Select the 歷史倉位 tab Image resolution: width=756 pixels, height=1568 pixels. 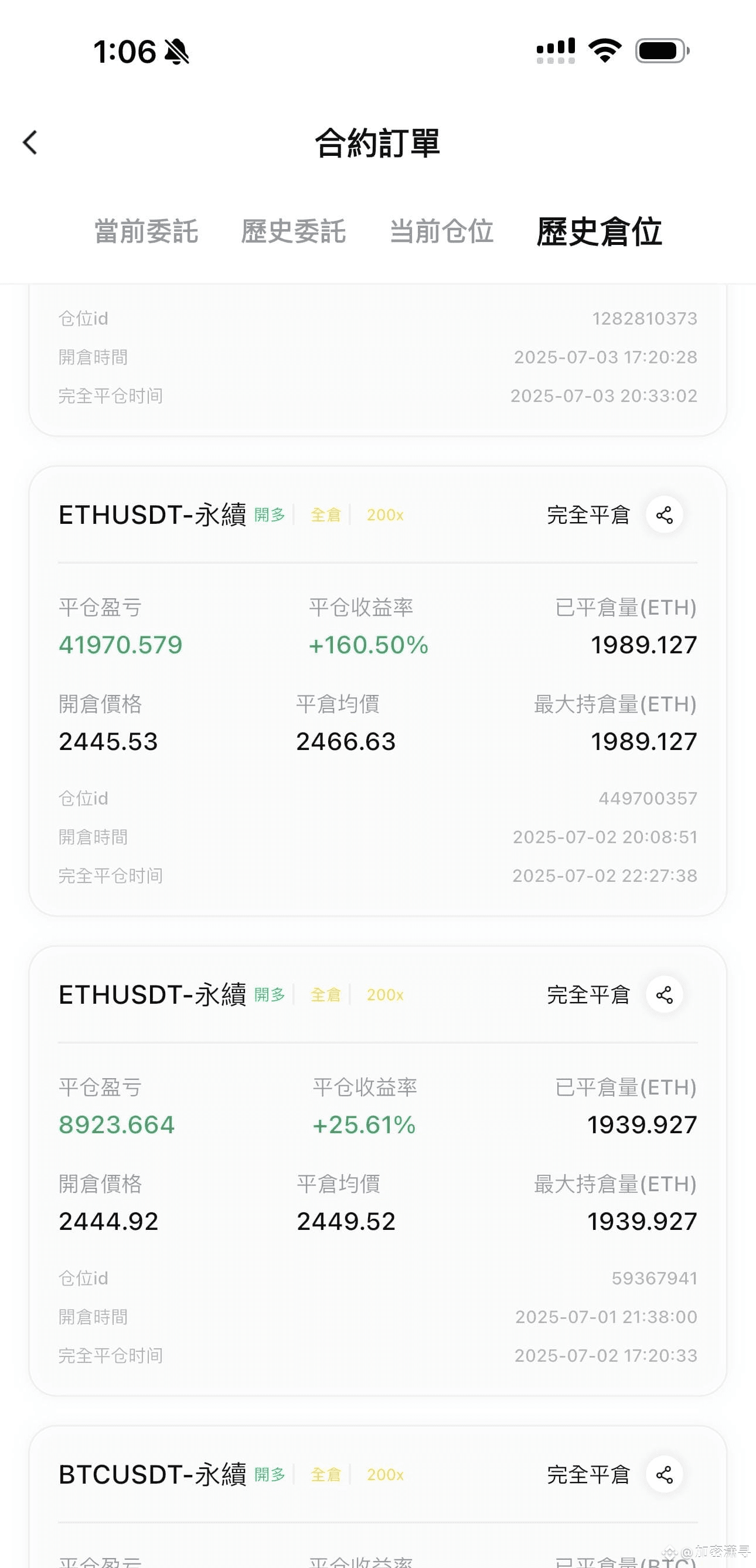click(x=599, y=232)
